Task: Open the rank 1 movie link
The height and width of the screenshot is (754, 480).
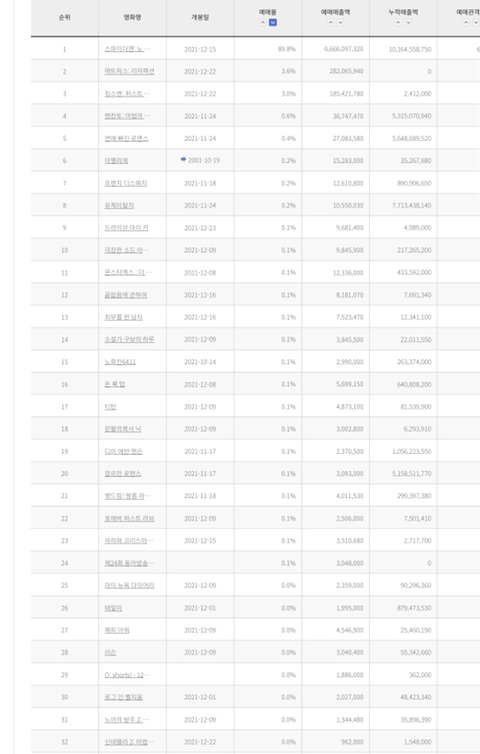Action: tap(127, 49)
